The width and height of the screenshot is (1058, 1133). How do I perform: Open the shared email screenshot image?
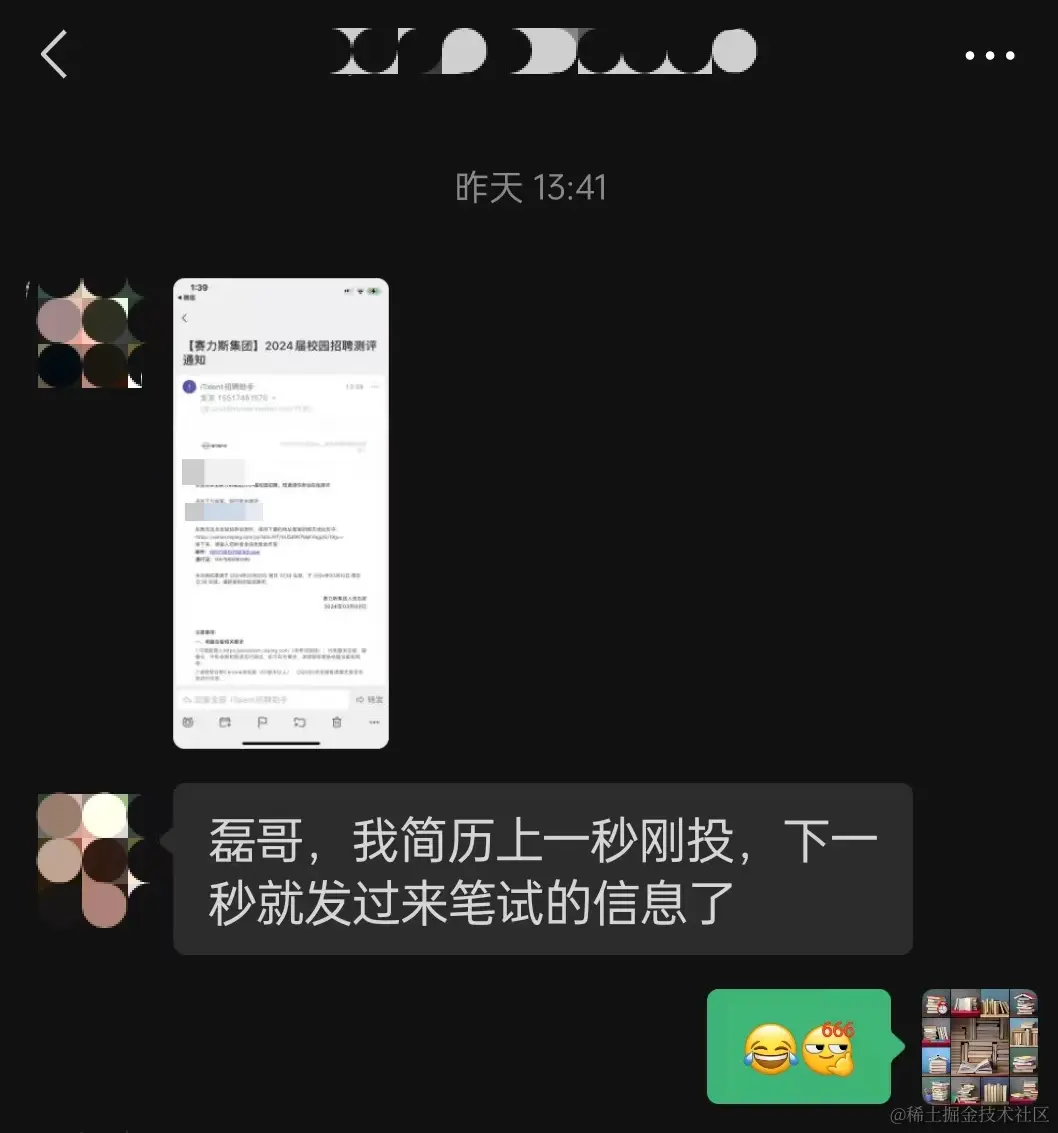281,513
